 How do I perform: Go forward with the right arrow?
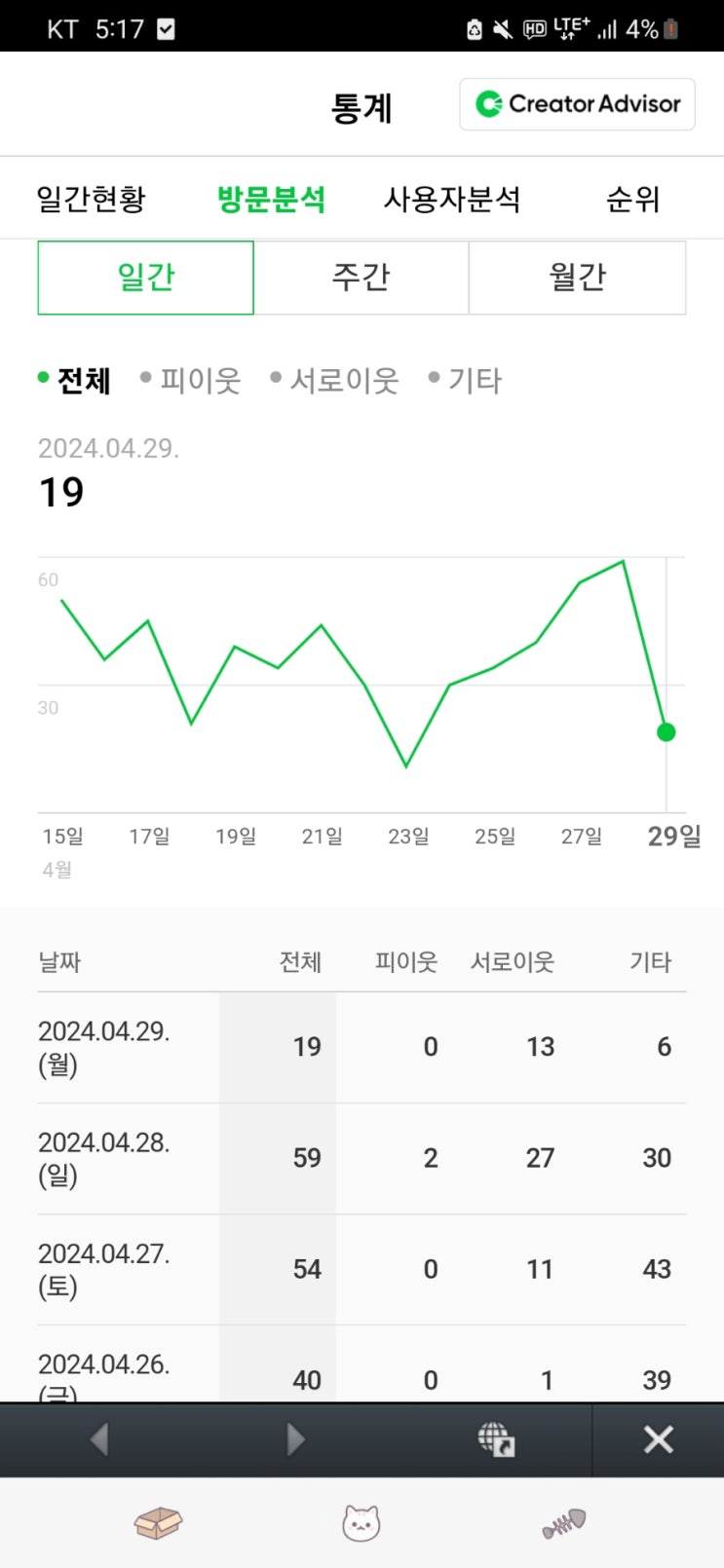pos(296,1438)
